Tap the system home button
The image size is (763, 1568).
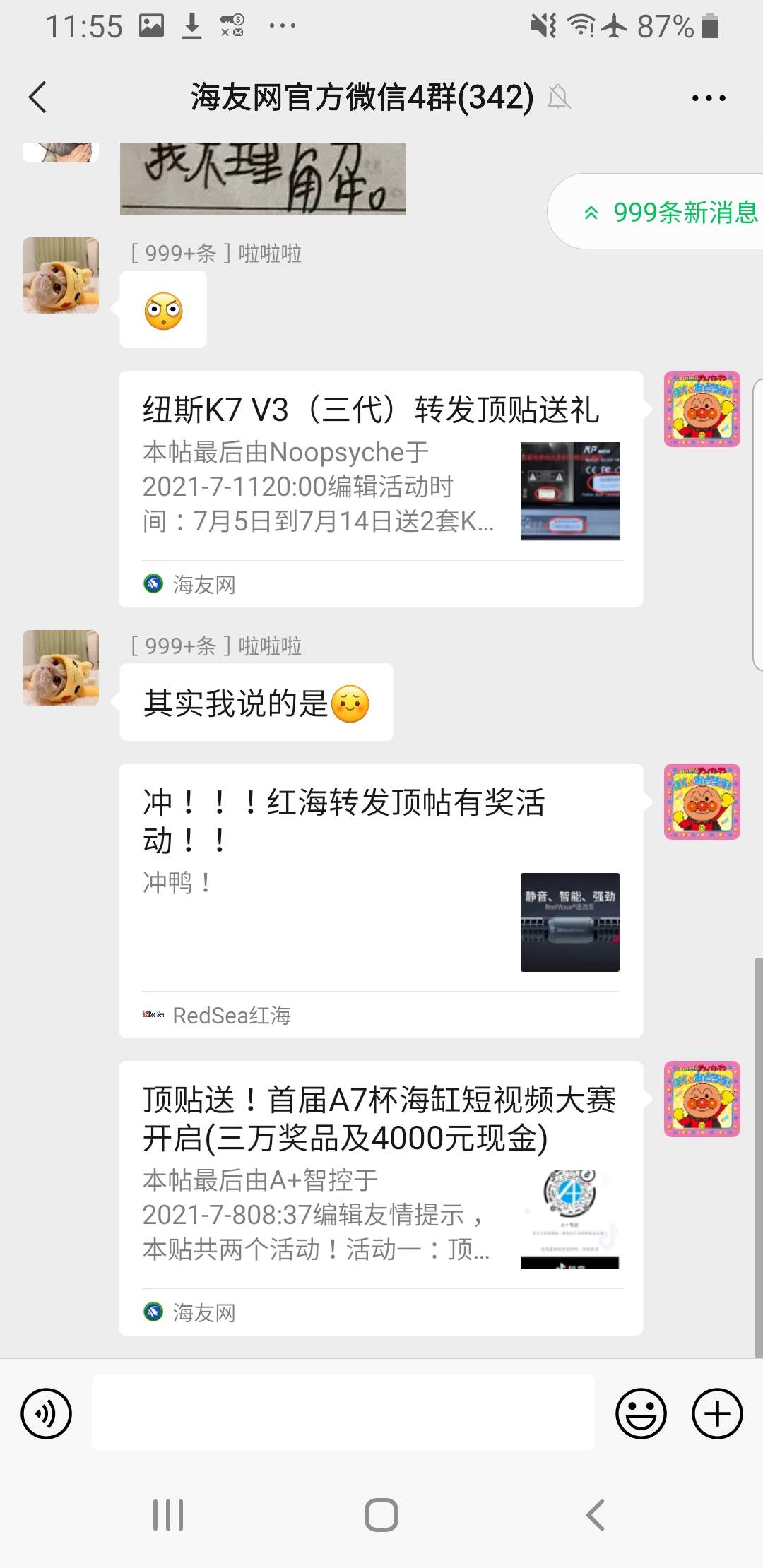coord(381,1514)
